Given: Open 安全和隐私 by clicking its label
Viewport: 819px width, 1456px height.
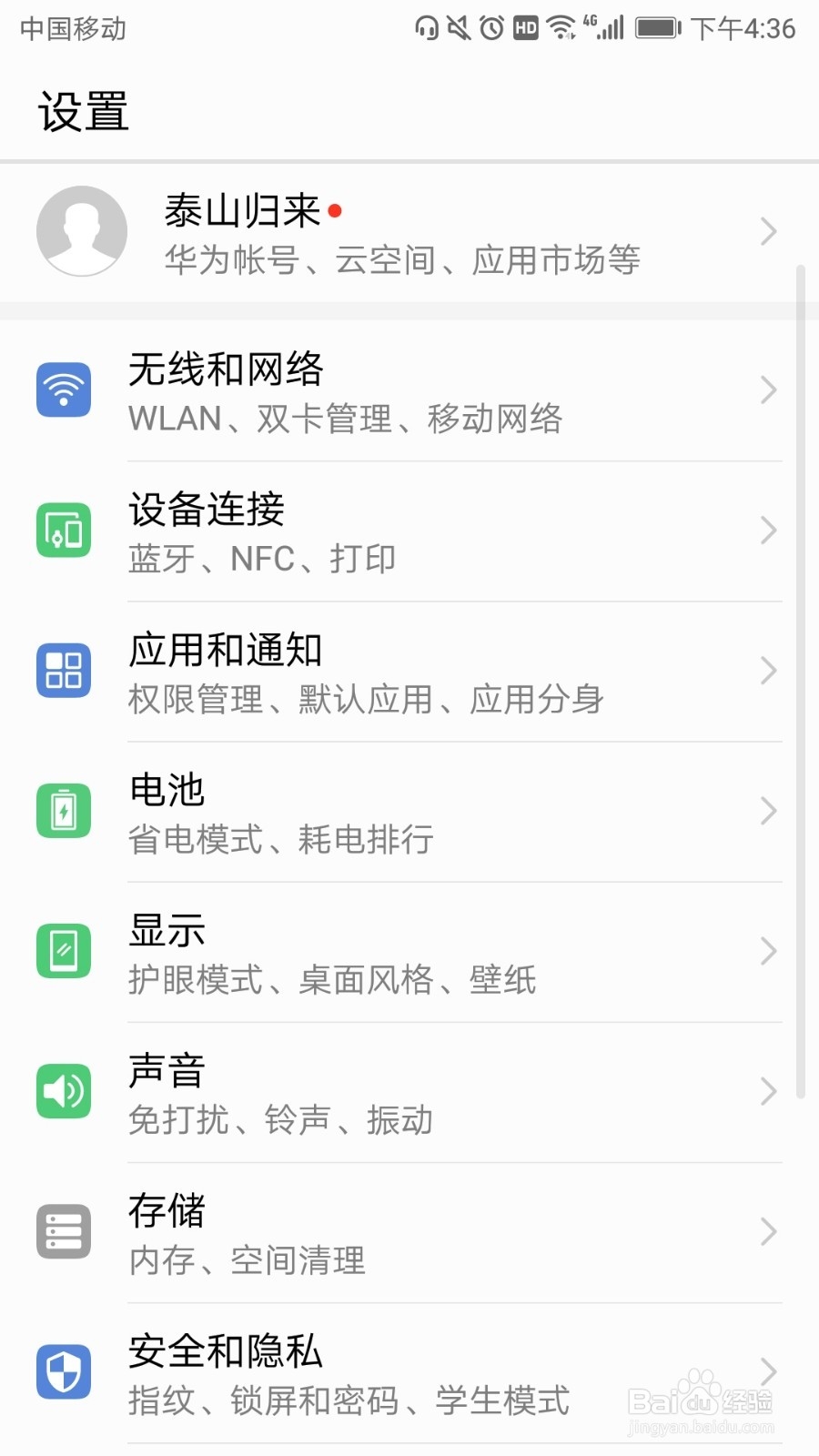Looking at the screenshot, I should [x=225, y=1352].
